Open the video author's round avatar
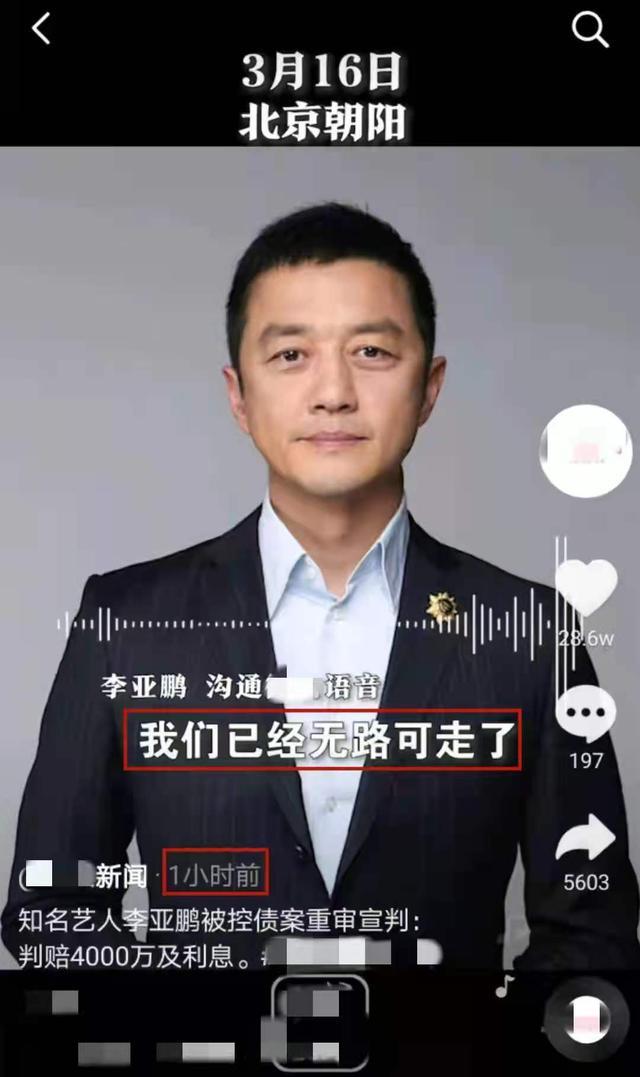Viewport: 640px width, 1077px height. click(586, 451)
